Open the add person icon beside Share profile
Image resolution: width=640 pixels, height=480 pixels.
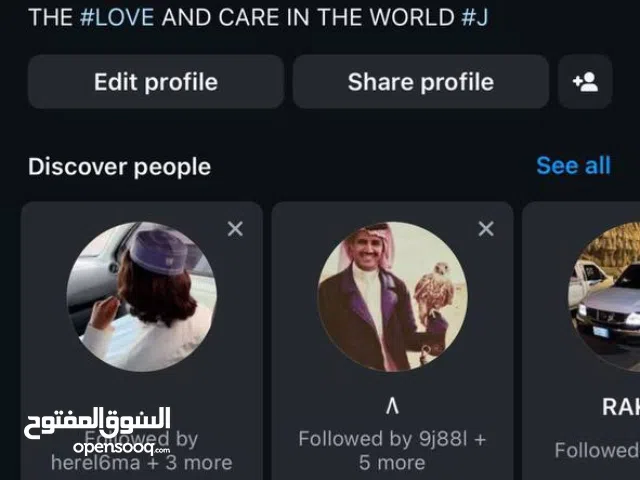pos(585,82)
